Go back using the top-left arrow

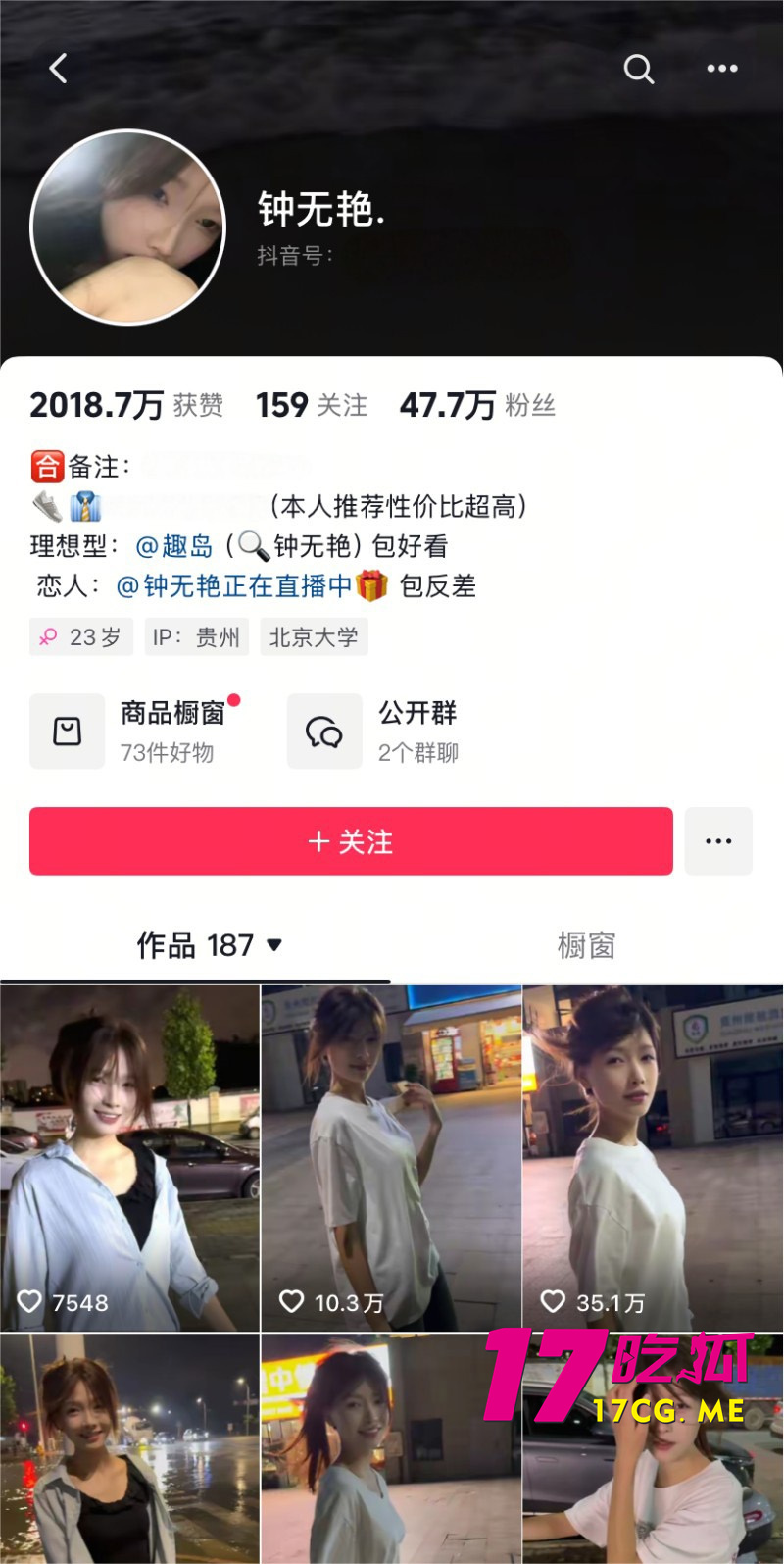[59, 69]
